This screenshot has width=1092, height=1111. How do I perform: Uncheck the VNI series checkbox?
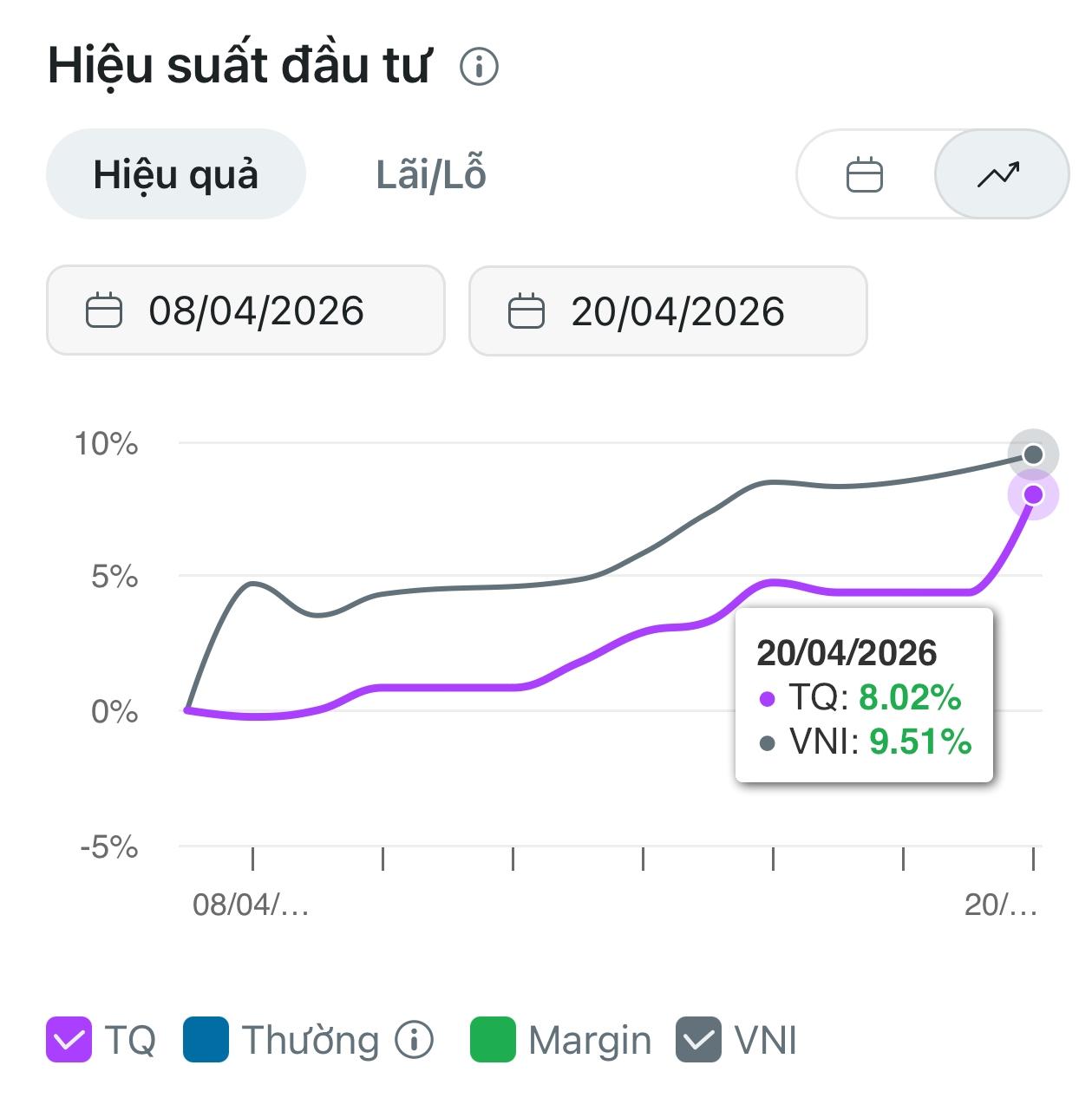coord(698,1039)
